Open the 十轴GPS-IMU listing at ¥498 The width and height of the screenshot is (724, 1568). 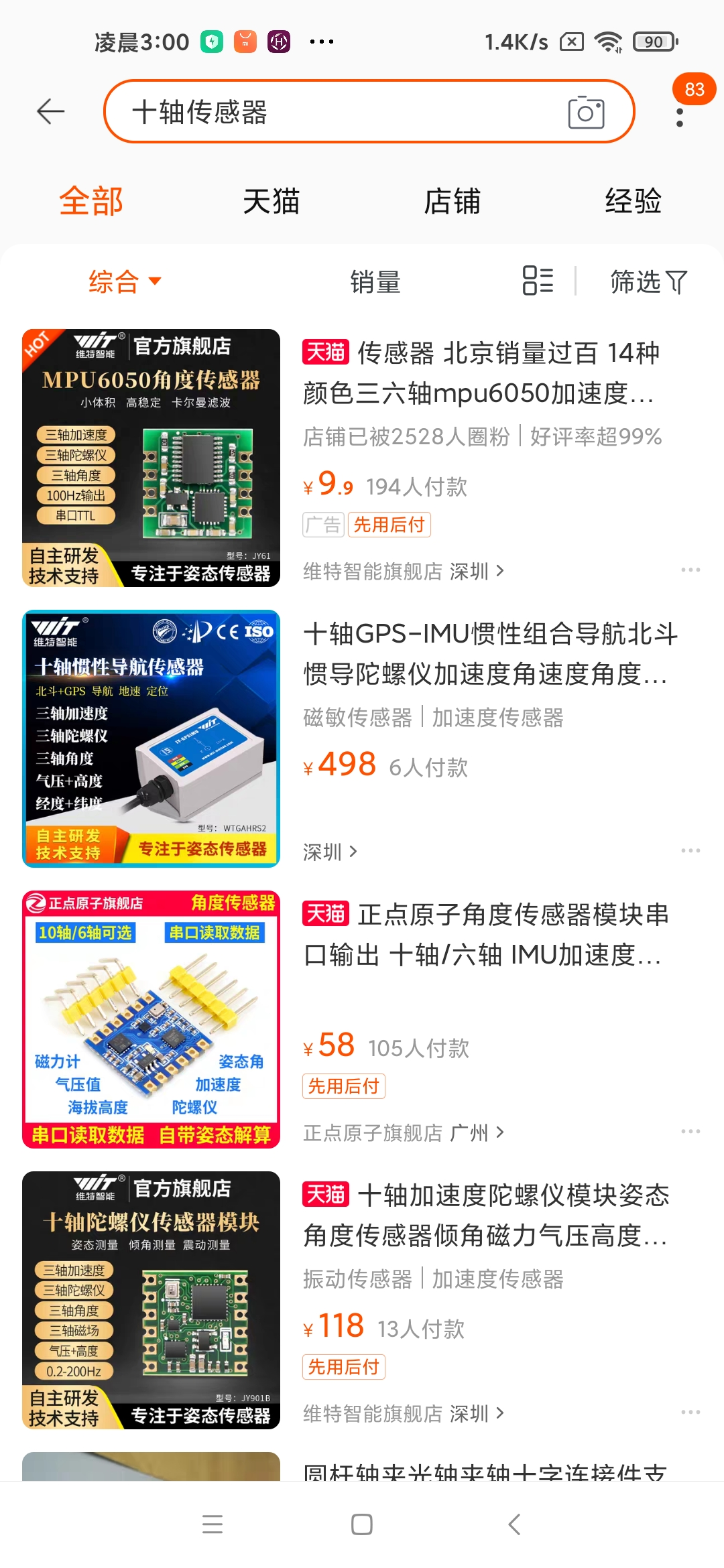[x=489, y=653]
